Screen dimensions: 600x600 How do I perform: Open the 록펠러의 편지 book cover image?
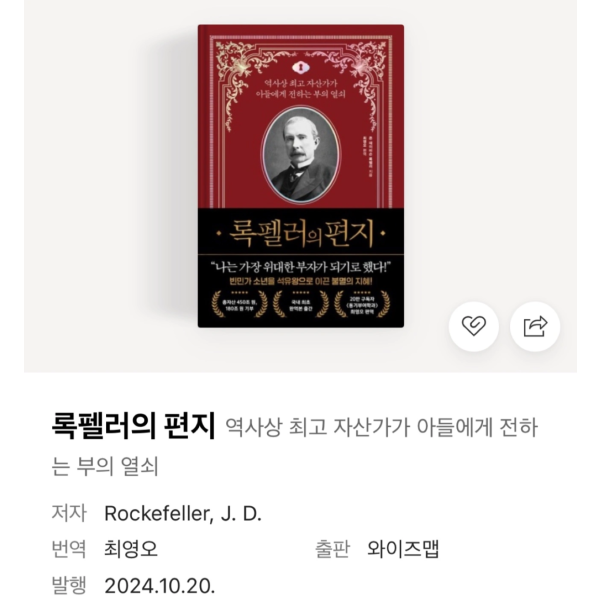click(x=300, y=175)
